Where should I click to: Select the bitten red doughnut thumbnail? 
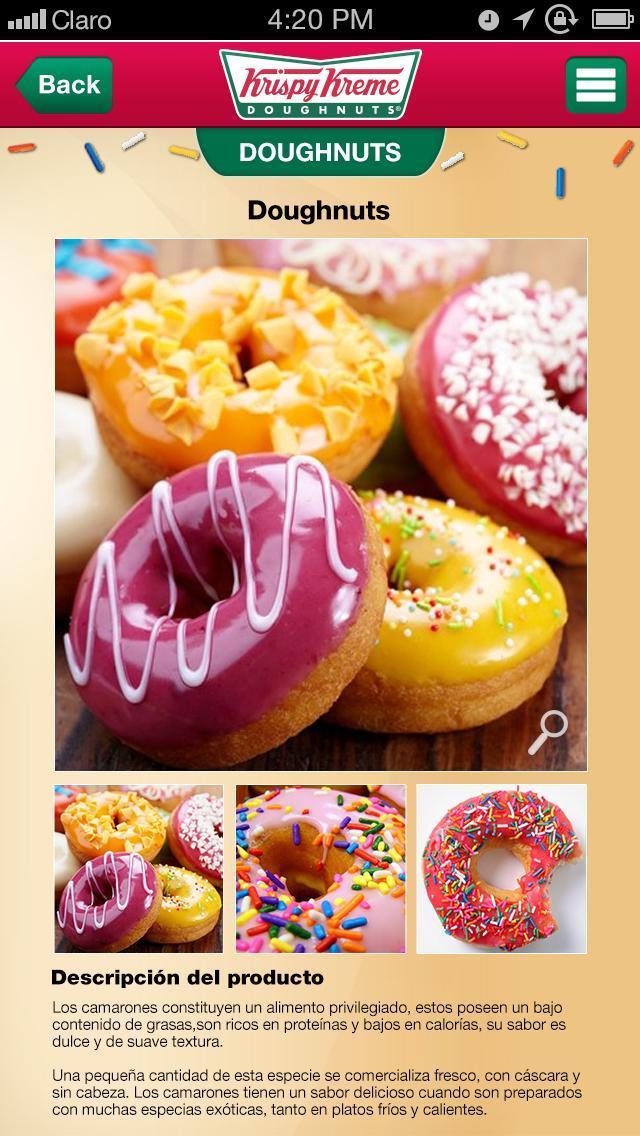(501, 868)
